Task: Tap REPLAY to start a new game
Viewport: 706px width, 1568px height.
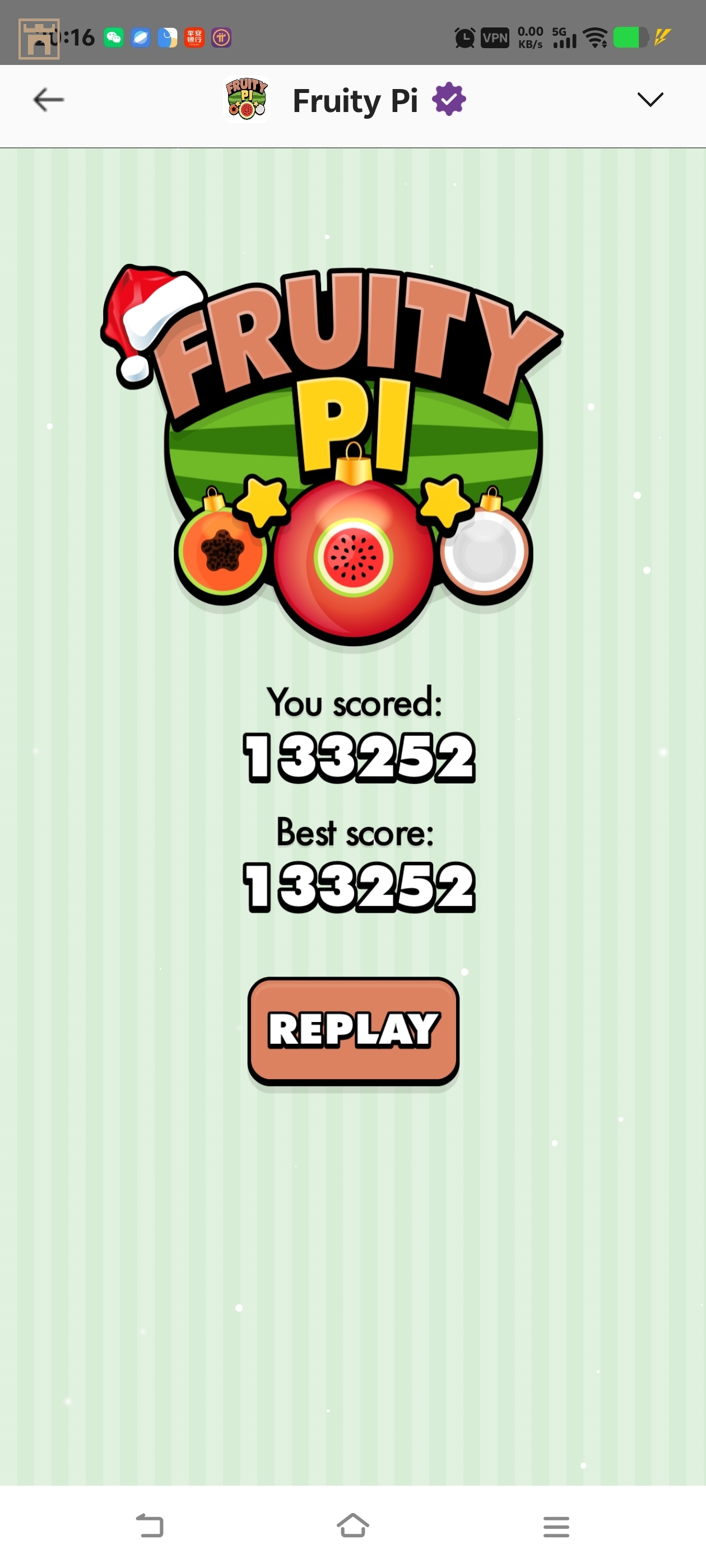Action: coord(354,1030)
